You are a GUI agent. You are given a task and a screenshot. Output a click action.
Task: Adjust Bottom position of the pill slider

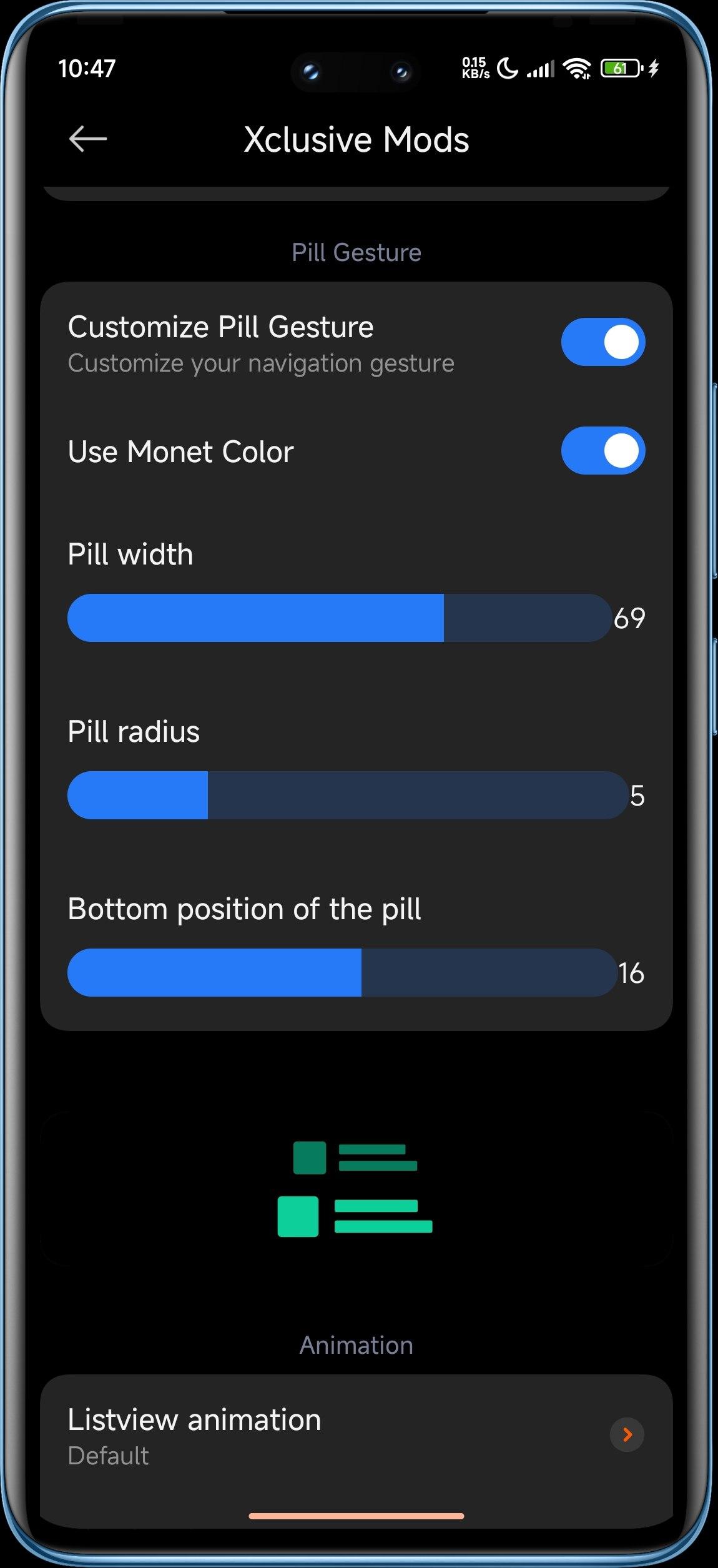[342, 972]
